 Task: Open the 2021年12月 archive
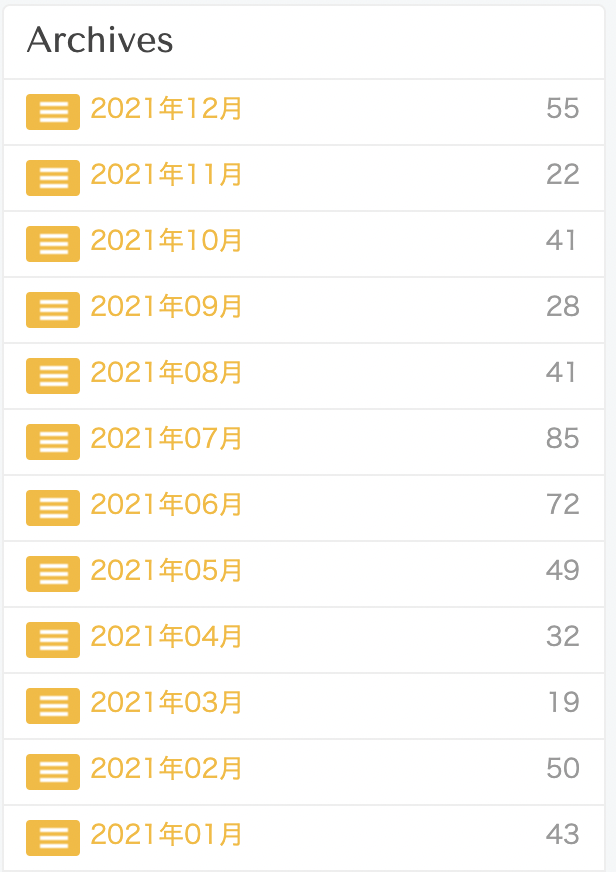pyautogui.click(x=166, y=109)
